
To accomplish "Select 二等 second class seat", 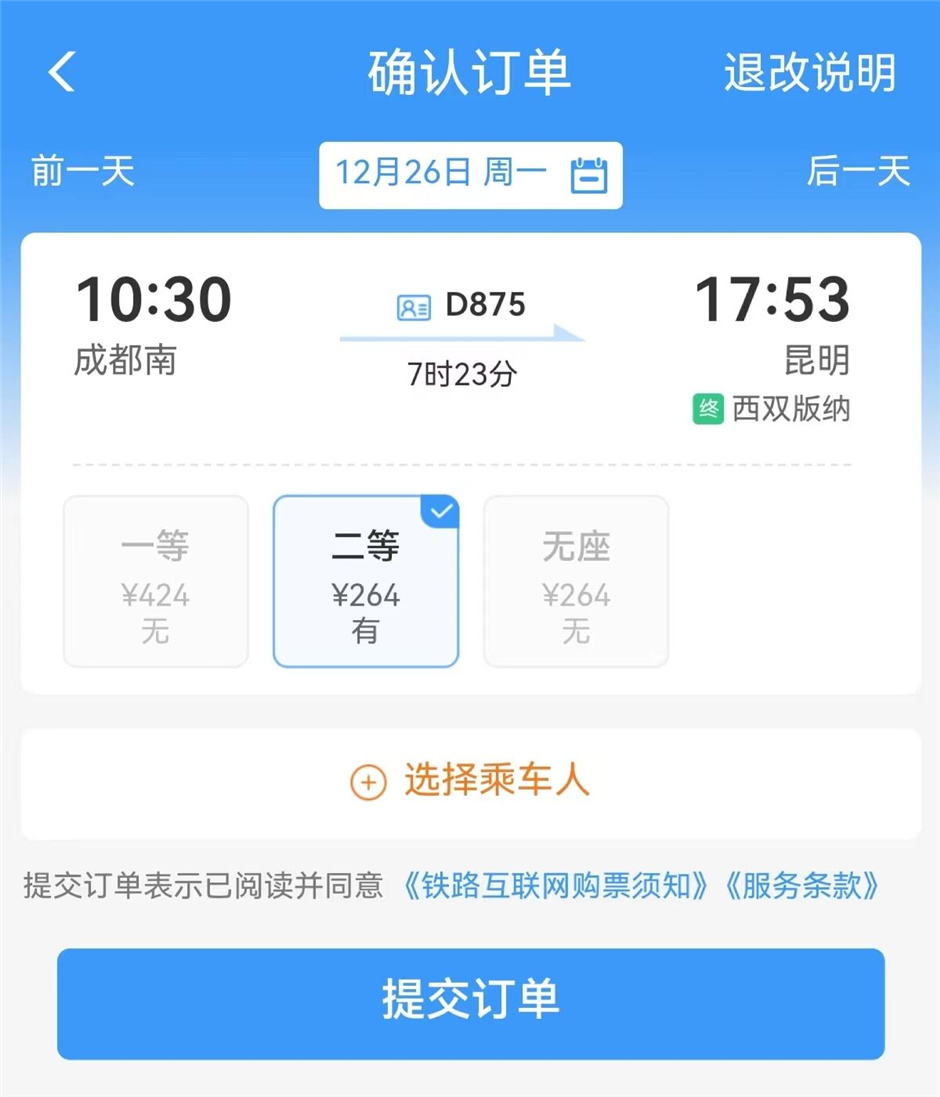I will pyautogui.click(x=366, y=581).
